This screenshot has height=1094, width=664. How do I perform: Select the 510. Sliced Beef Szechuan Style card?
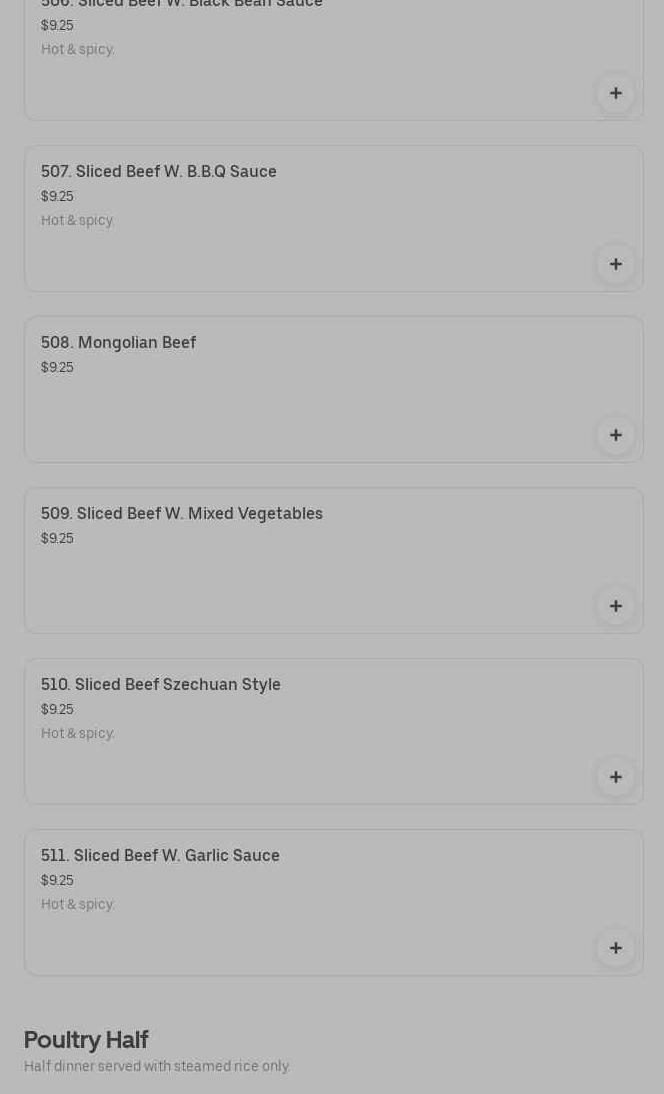pos(161,685)
